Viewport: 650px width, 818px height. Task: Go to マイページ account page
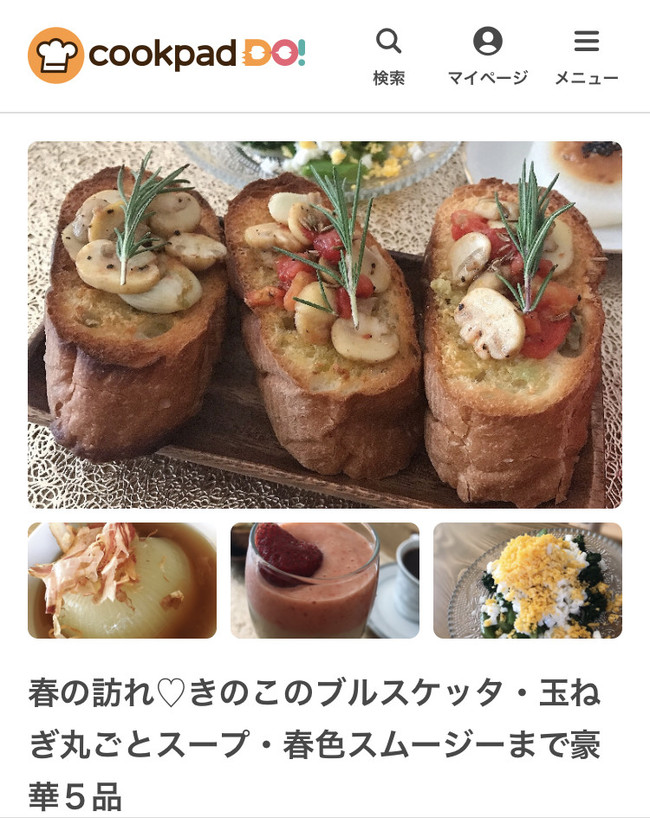pyautogui.click(x=487, y=56)
